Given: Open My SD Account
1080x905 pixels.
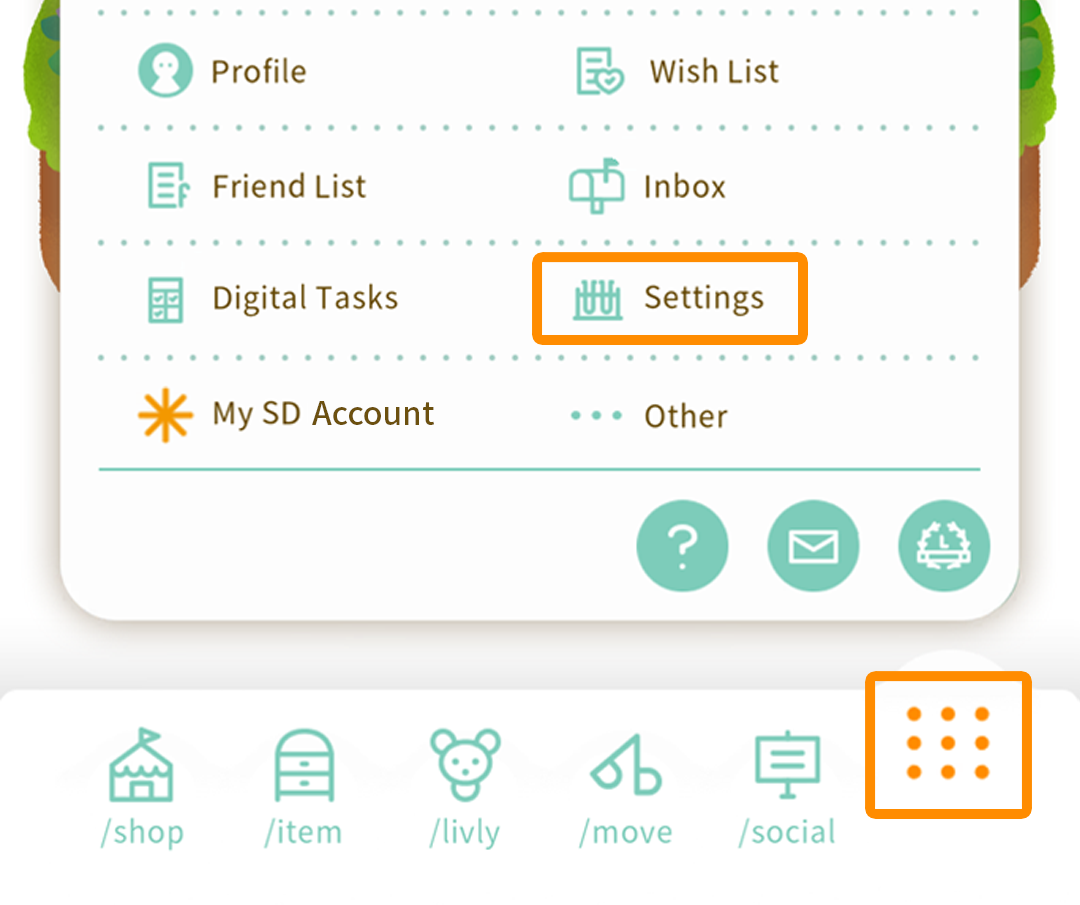Looking at the screenshot, I should click(x=286, y=414).
